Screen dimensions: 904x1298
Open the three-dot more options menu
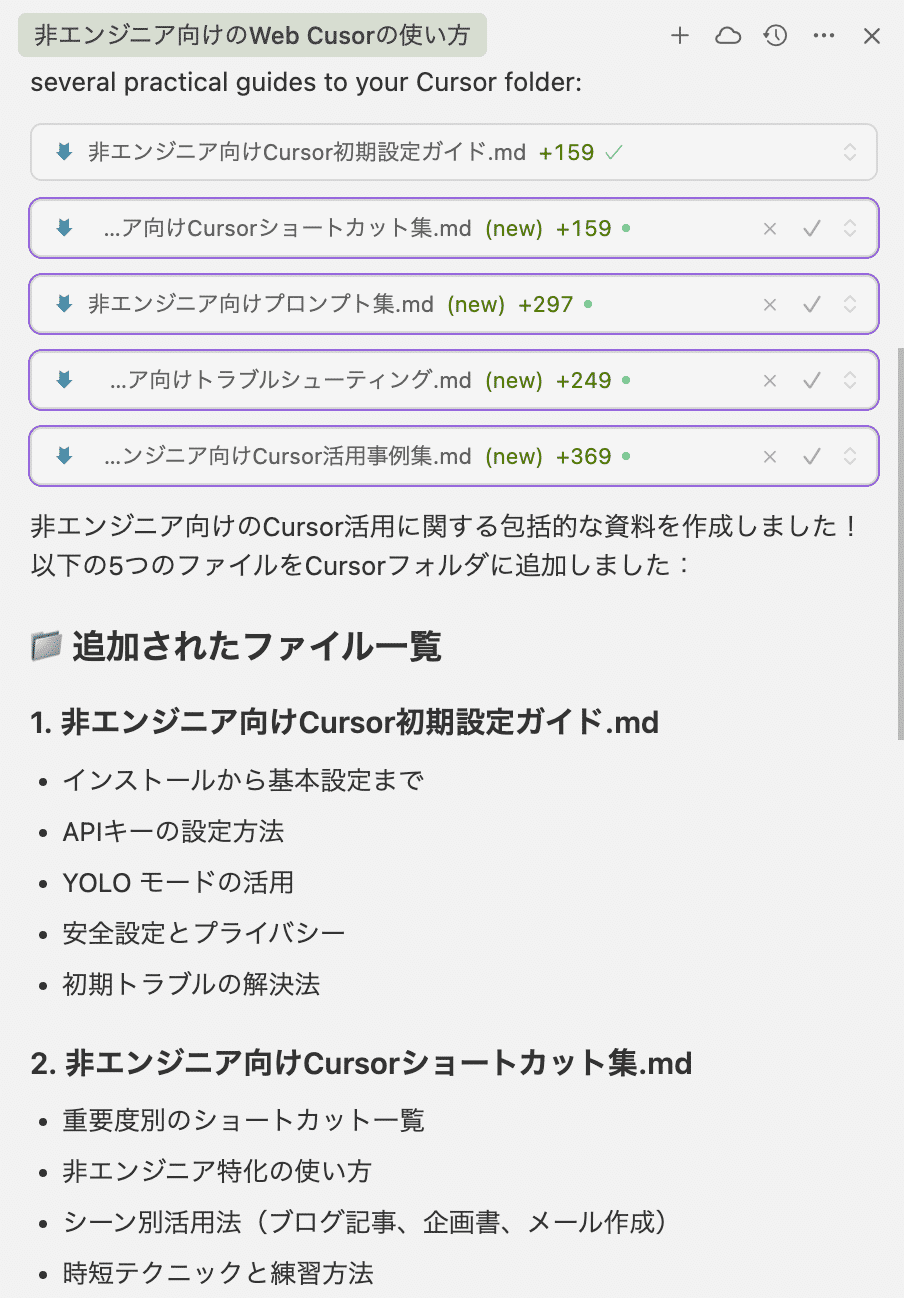click(824, 36)
